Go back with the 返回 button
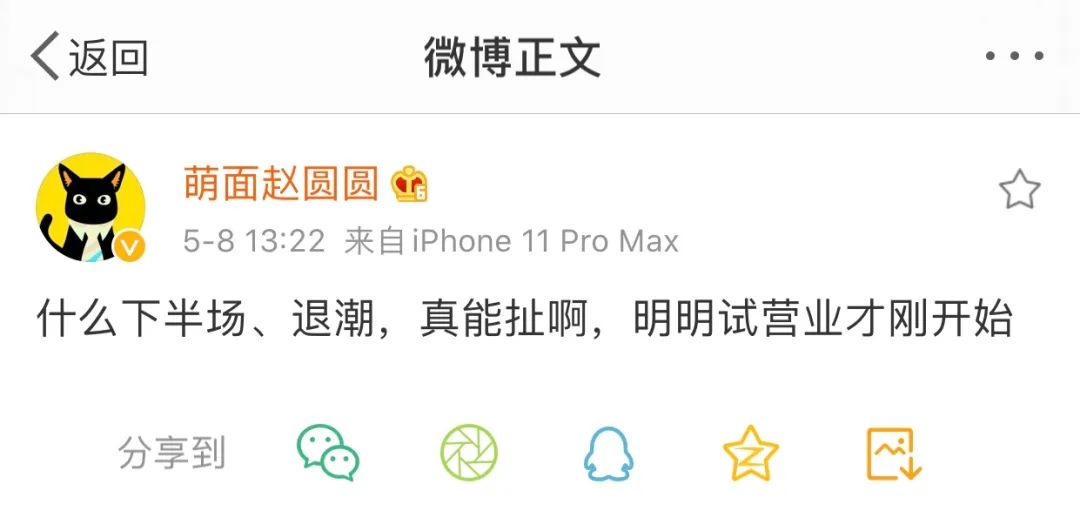This screenshot has width=1080, height=524. click(x=90, y=57)
